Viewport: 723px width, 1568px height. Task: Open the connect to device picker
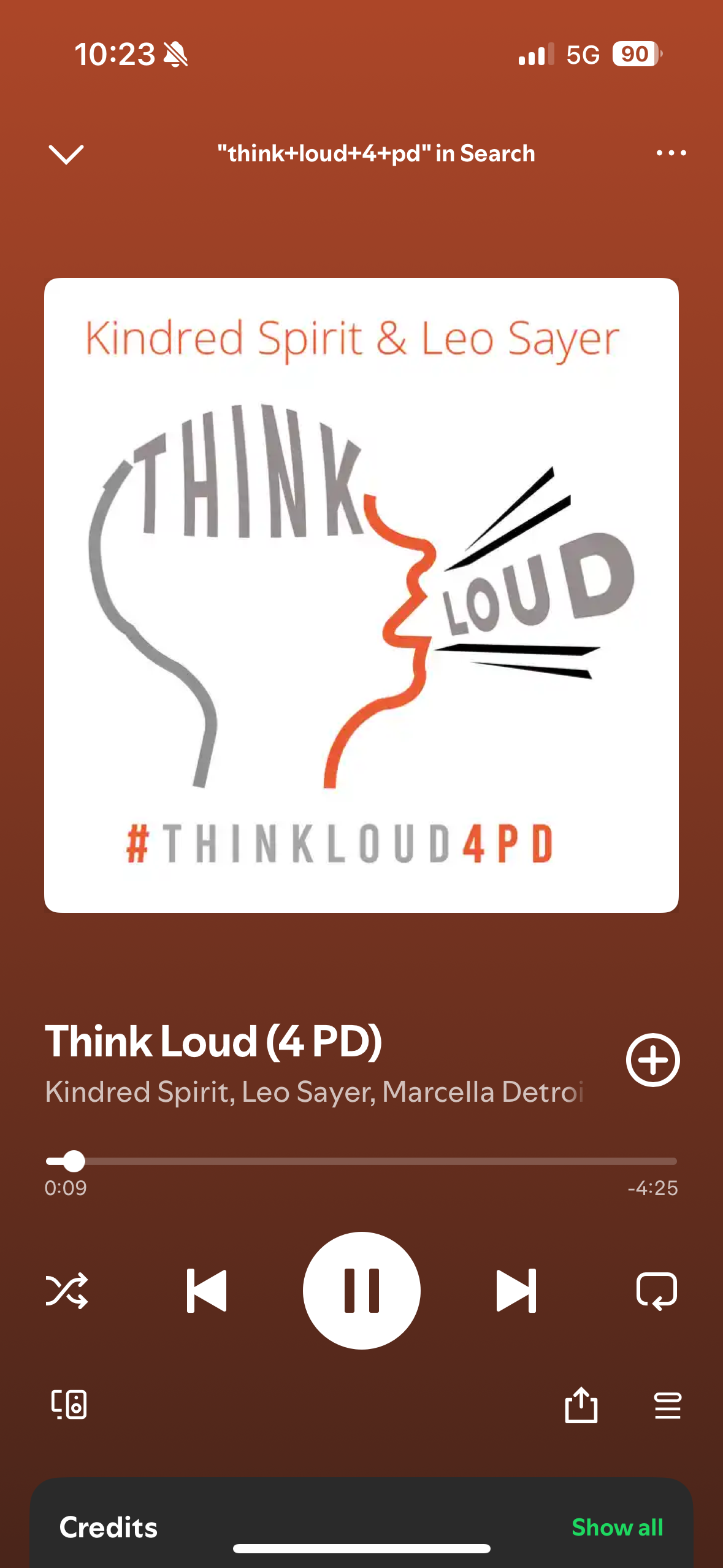69,1404
